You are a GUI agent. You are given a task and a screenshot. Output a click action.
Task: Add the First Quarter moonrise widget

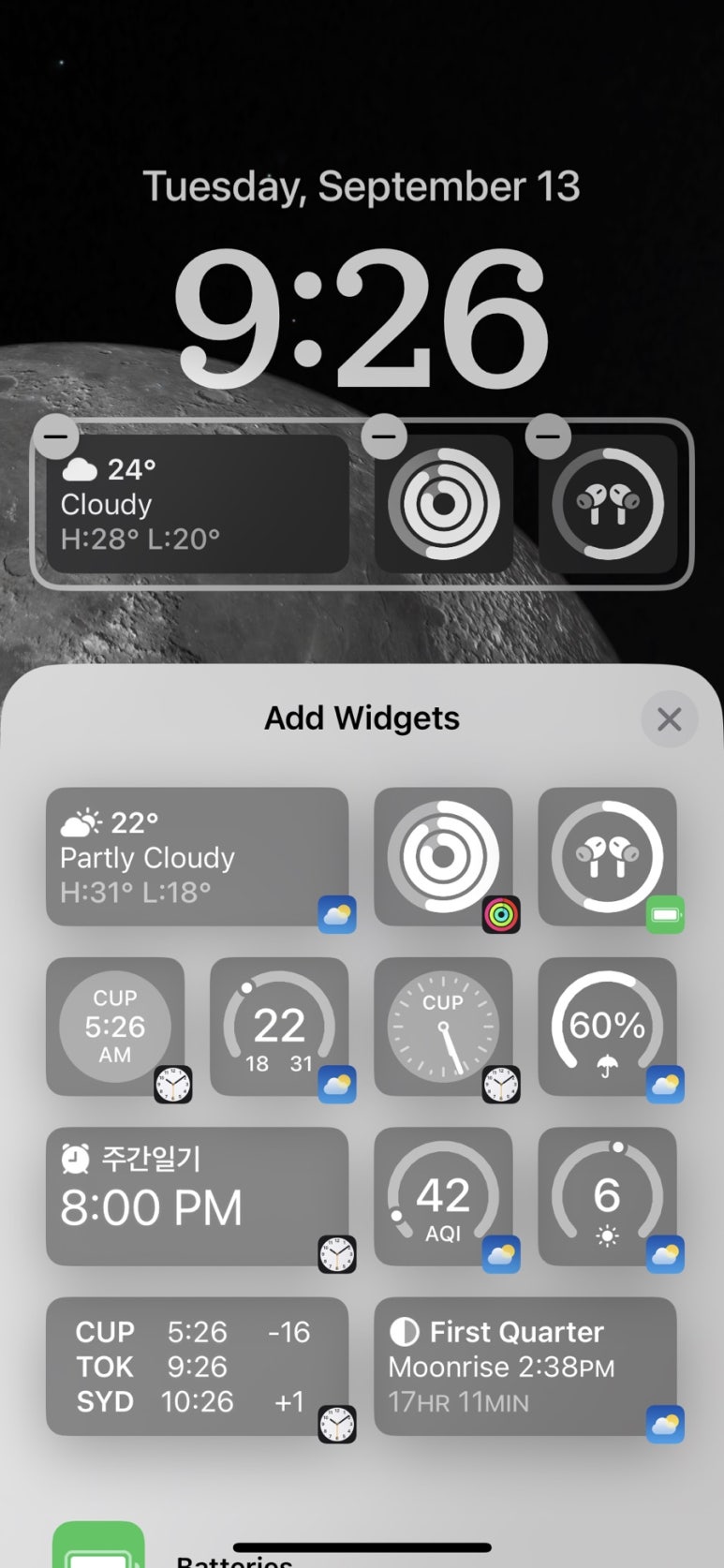[x=525, y=1367]
